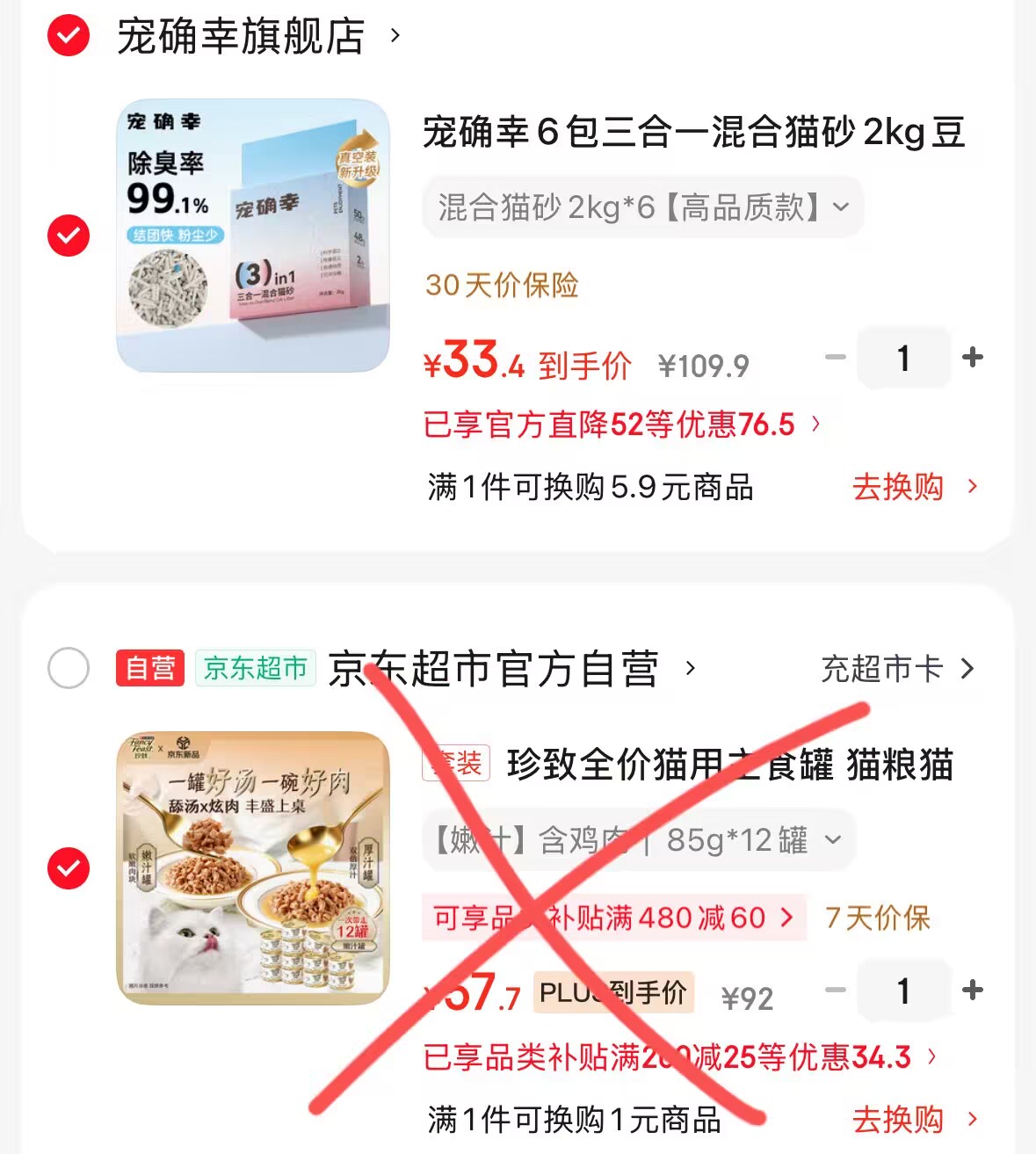View the 已享官方直降52 discount details
Image resolution: width=1036 pixels, height=1154 pixels.
[622, 425]
